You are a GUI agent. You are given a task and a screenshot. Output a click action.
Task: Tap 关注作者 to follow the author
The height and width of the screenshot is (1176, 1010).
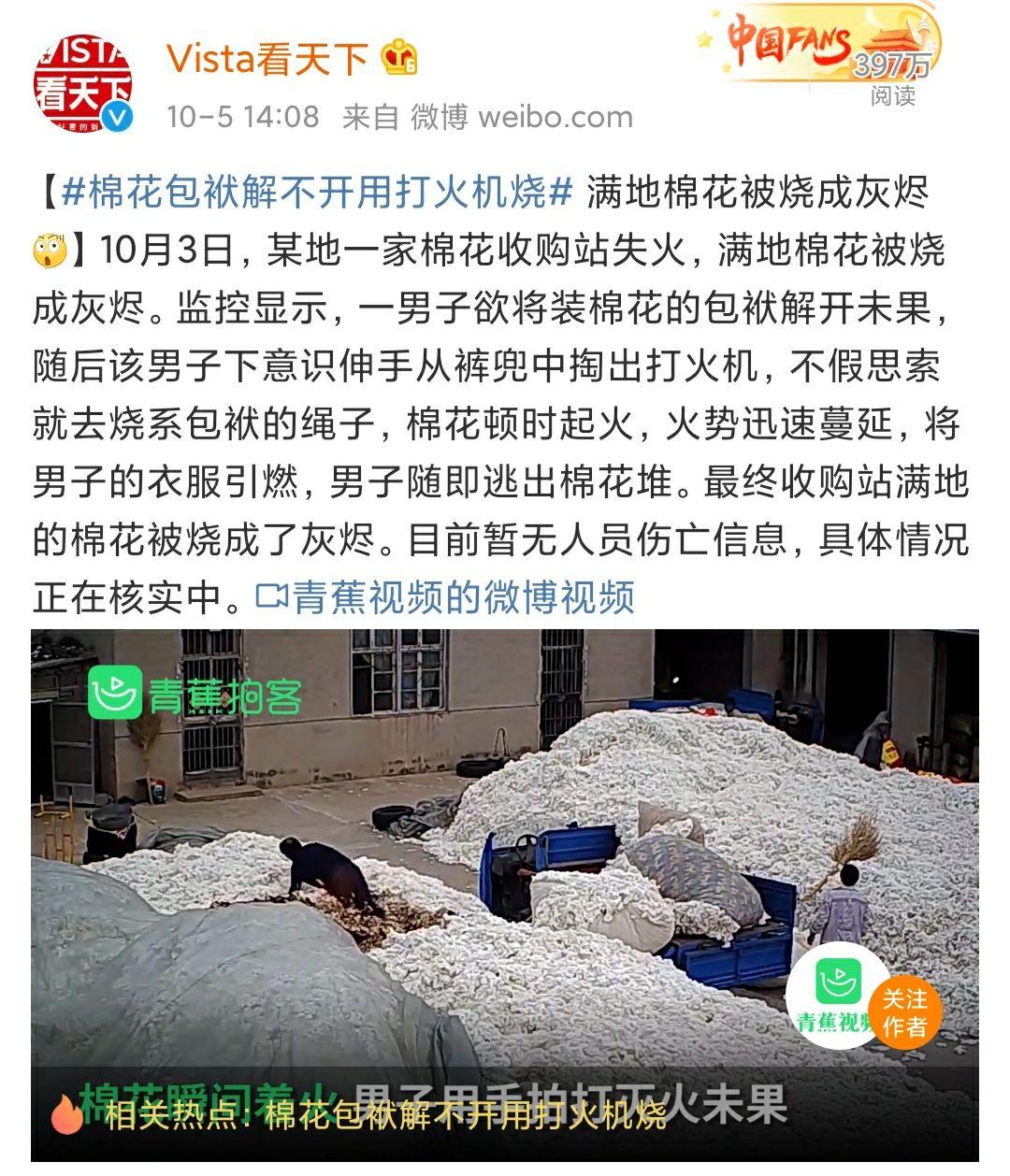click(904, 1013)
